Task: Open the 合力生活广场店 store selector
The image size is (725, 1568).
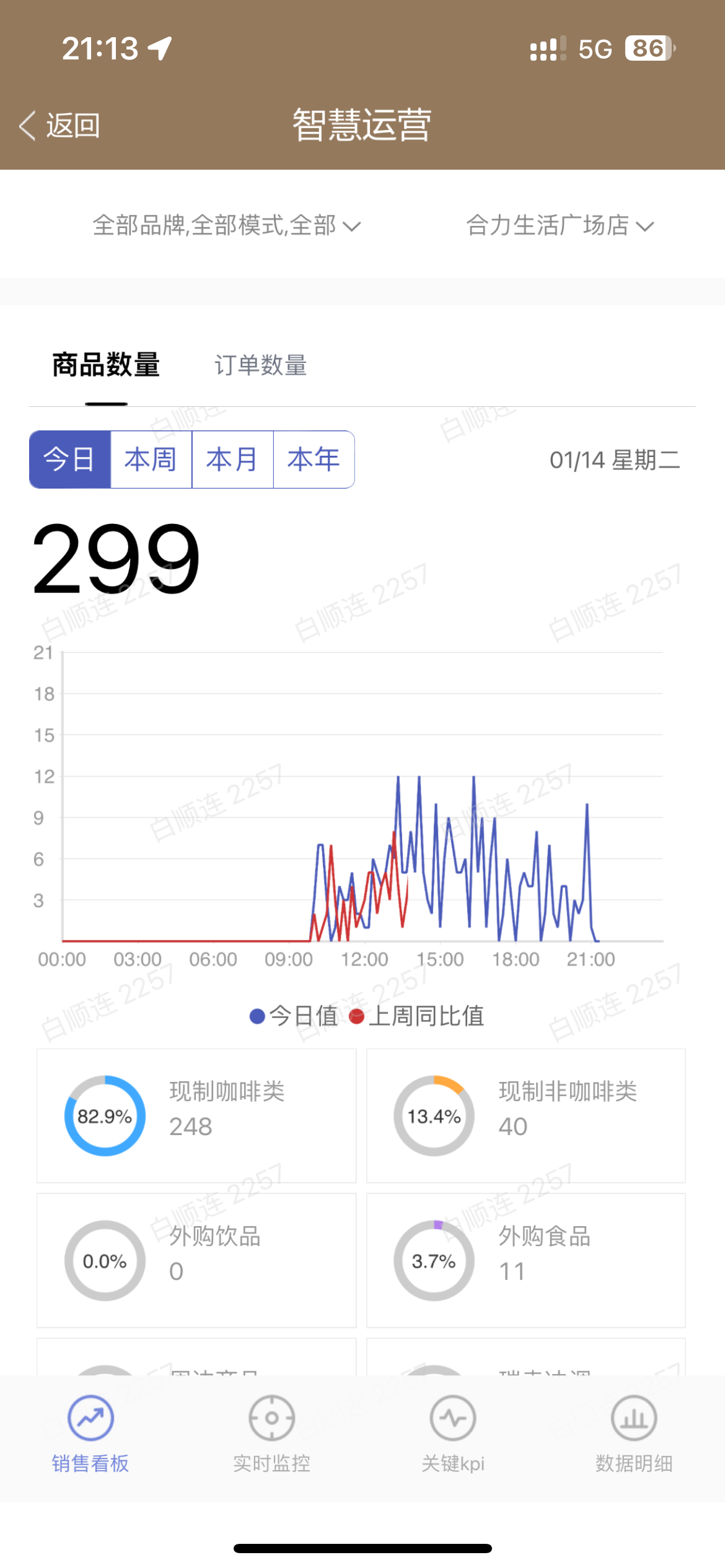Action: pos(559,225)
